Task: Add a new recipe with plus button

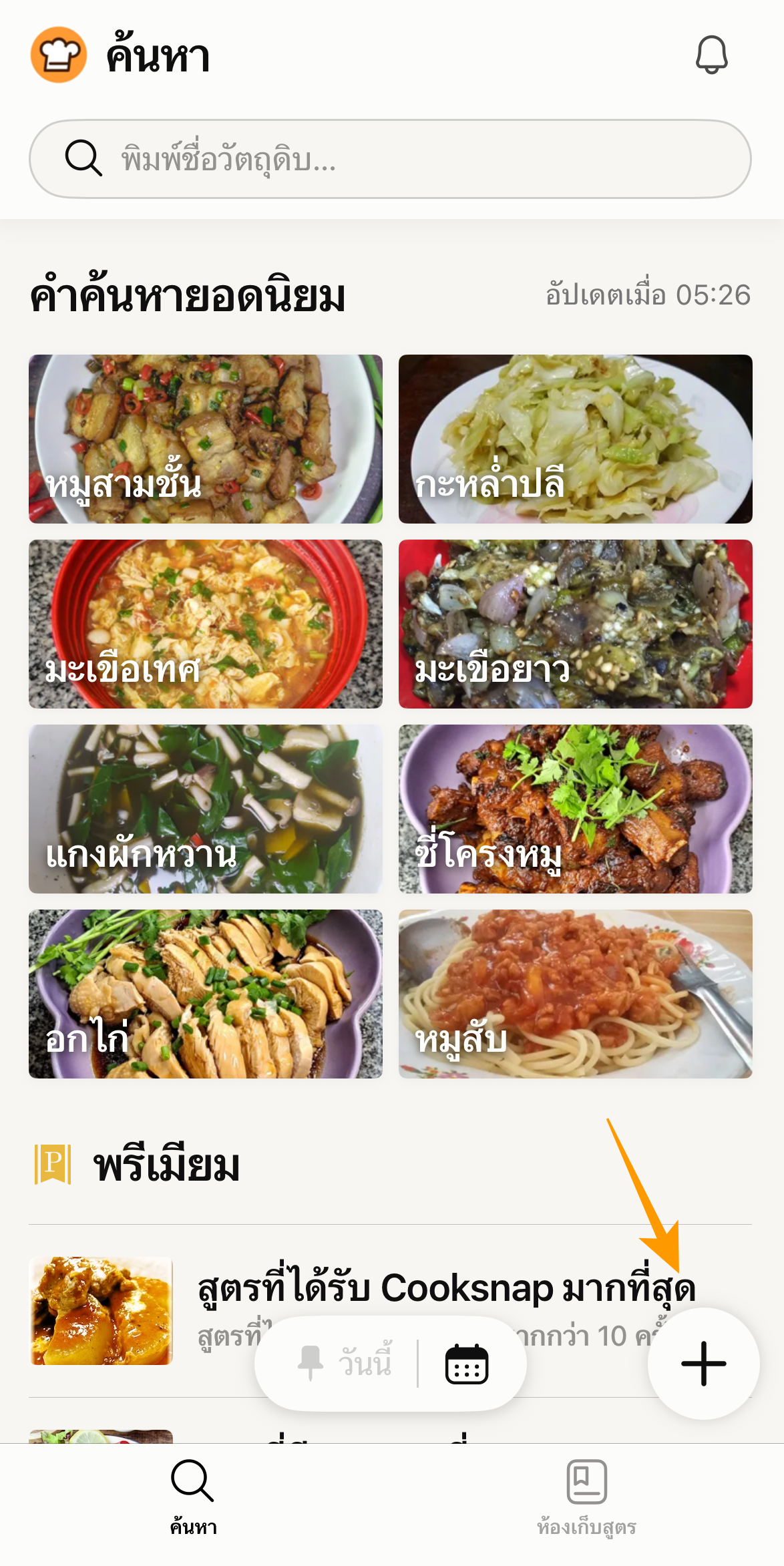Action: 703,1364
